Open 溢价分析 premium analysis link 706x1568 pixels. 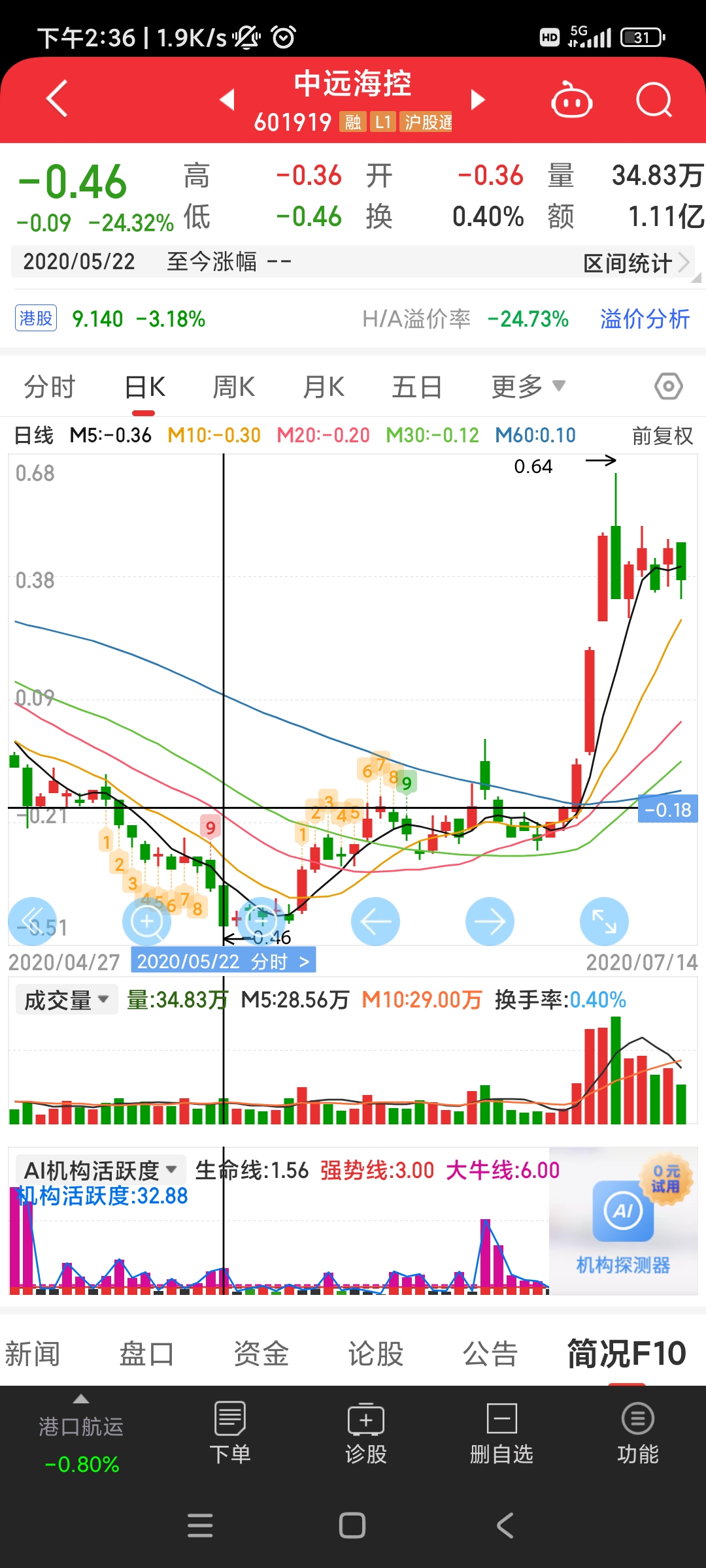[x=645, y=319]
